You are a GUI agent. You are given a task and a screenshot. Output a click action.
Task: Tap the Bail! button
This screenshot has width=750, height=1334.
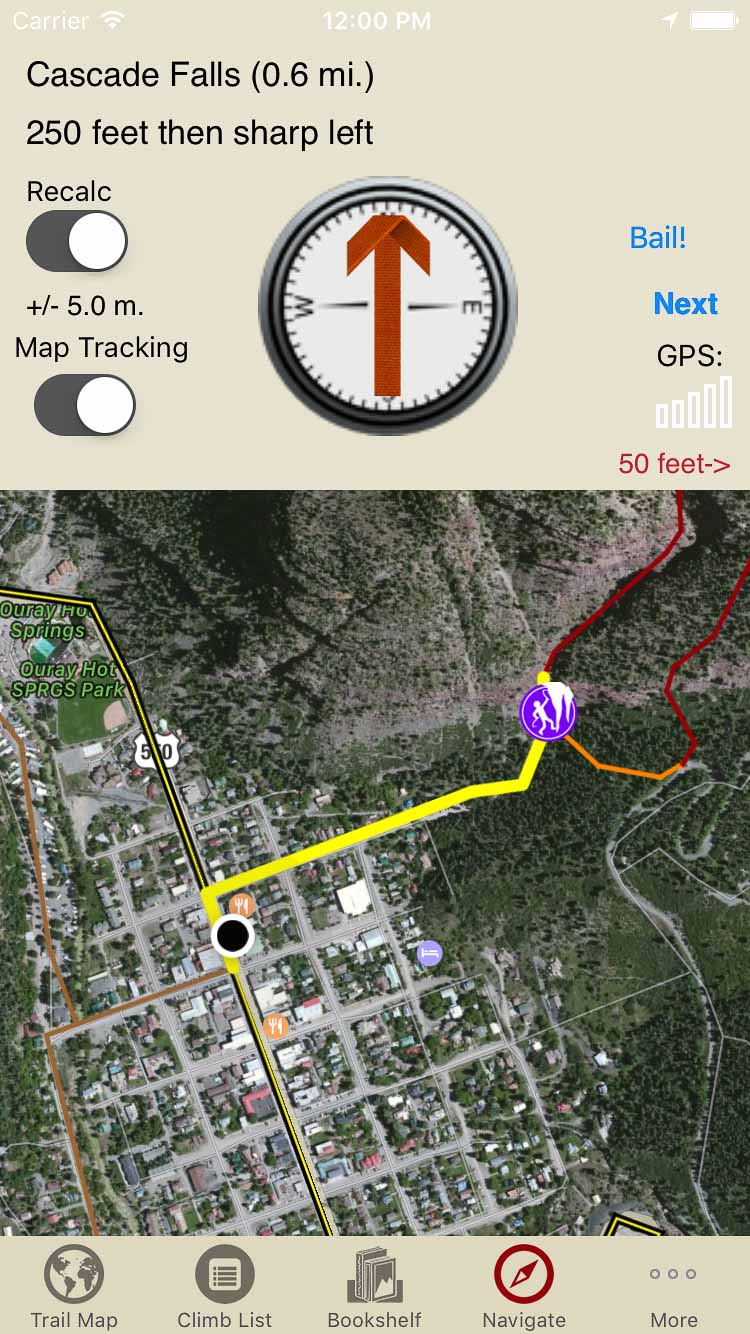pos(658,238)
